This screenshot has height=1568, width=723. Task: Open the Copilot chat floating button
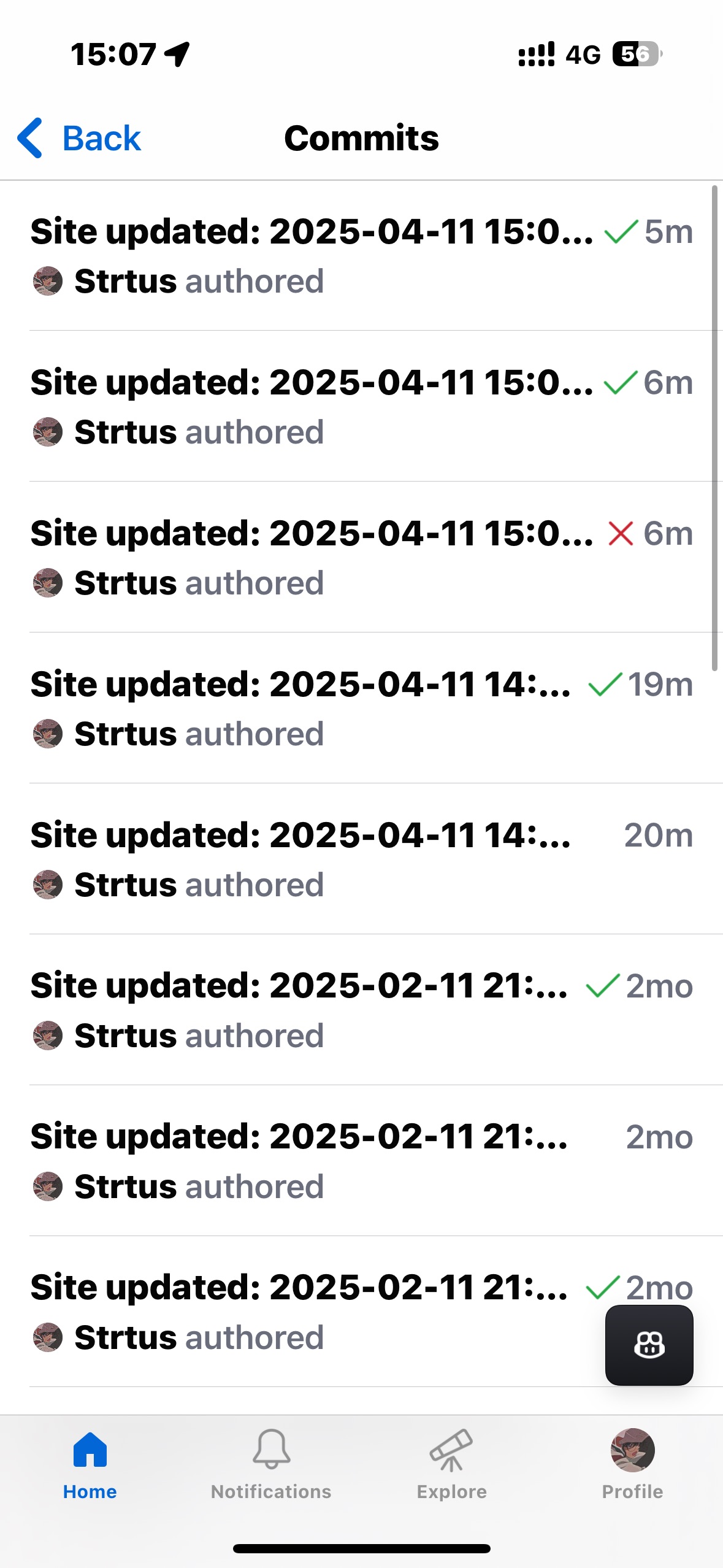click(649, 1345)
